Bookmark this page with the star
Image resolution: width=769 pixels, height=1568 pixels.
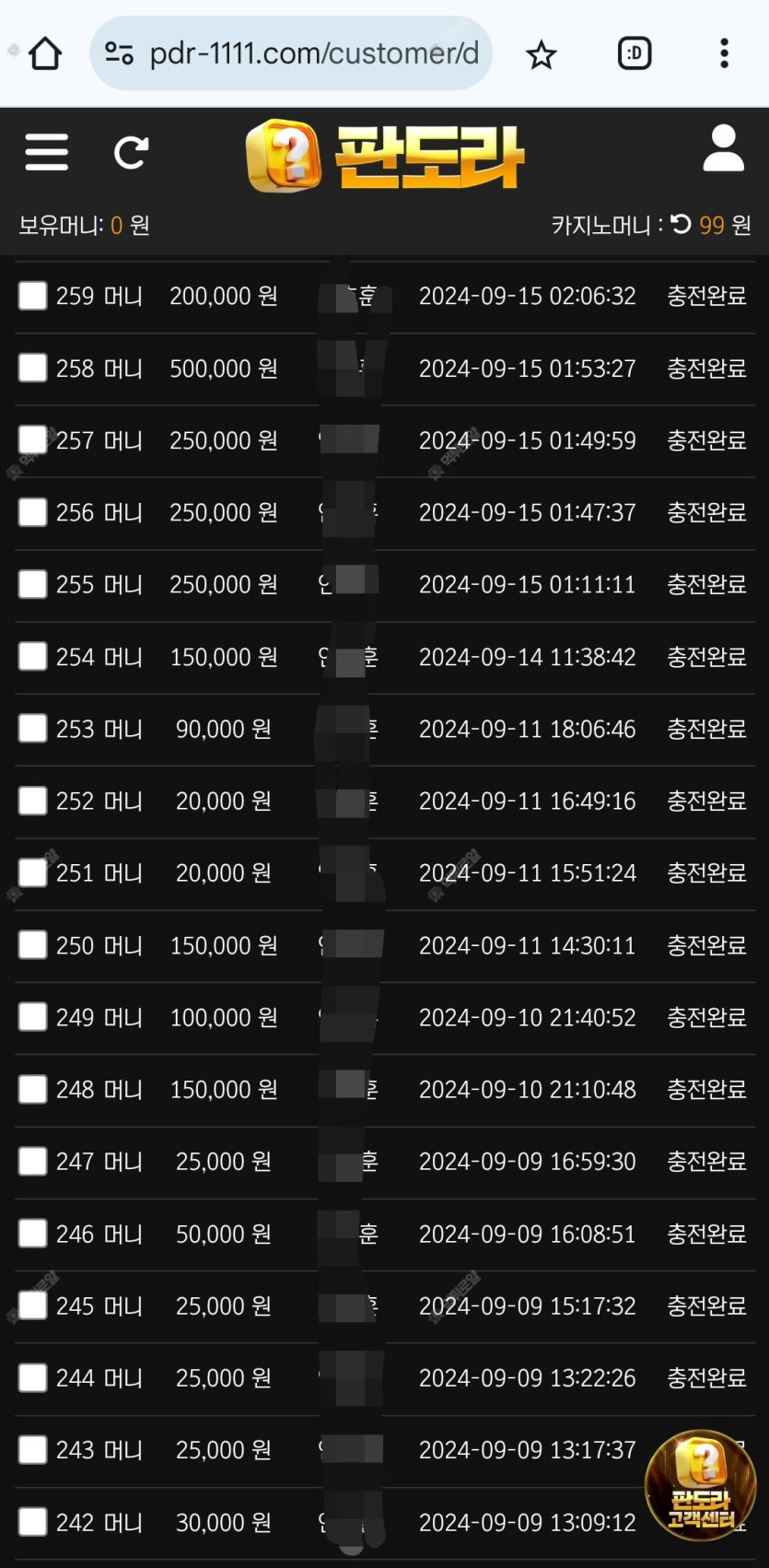[x=541, y=55]
